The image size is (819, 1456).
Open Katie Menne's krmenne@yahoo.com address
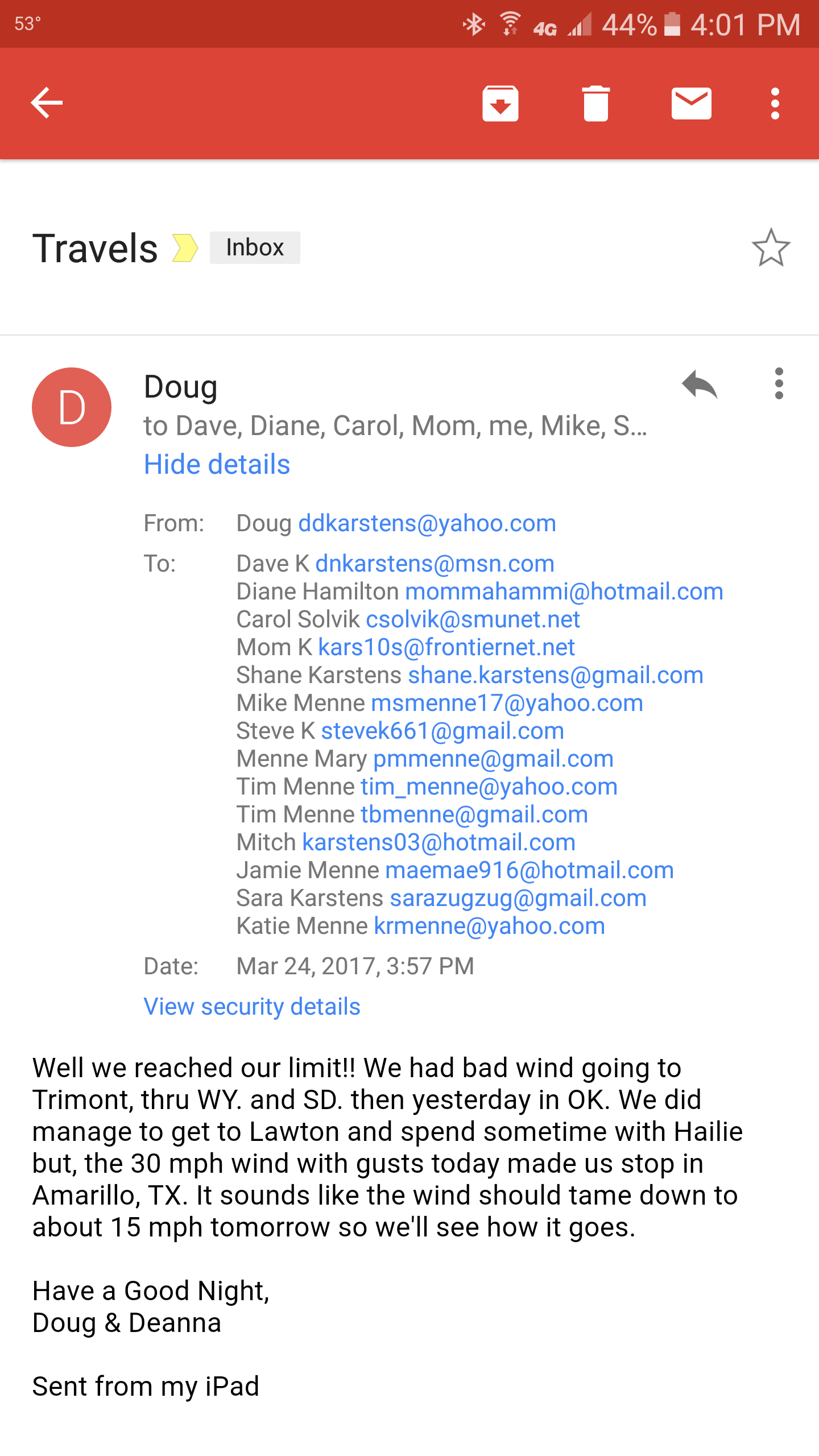489,926
